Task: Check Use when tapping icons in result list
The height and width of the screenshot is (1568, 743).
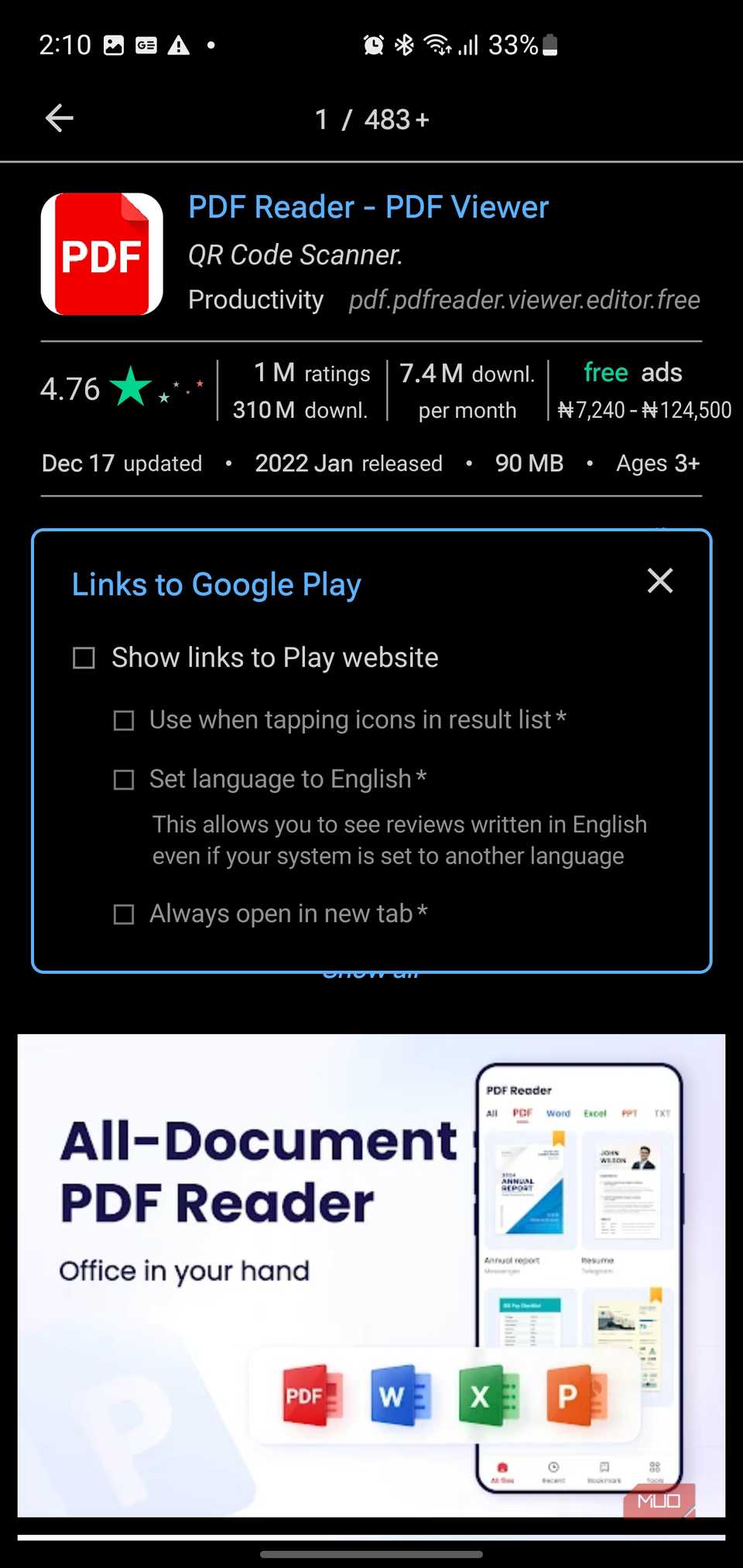Action: pyautogui.click(x=125, y=719)
